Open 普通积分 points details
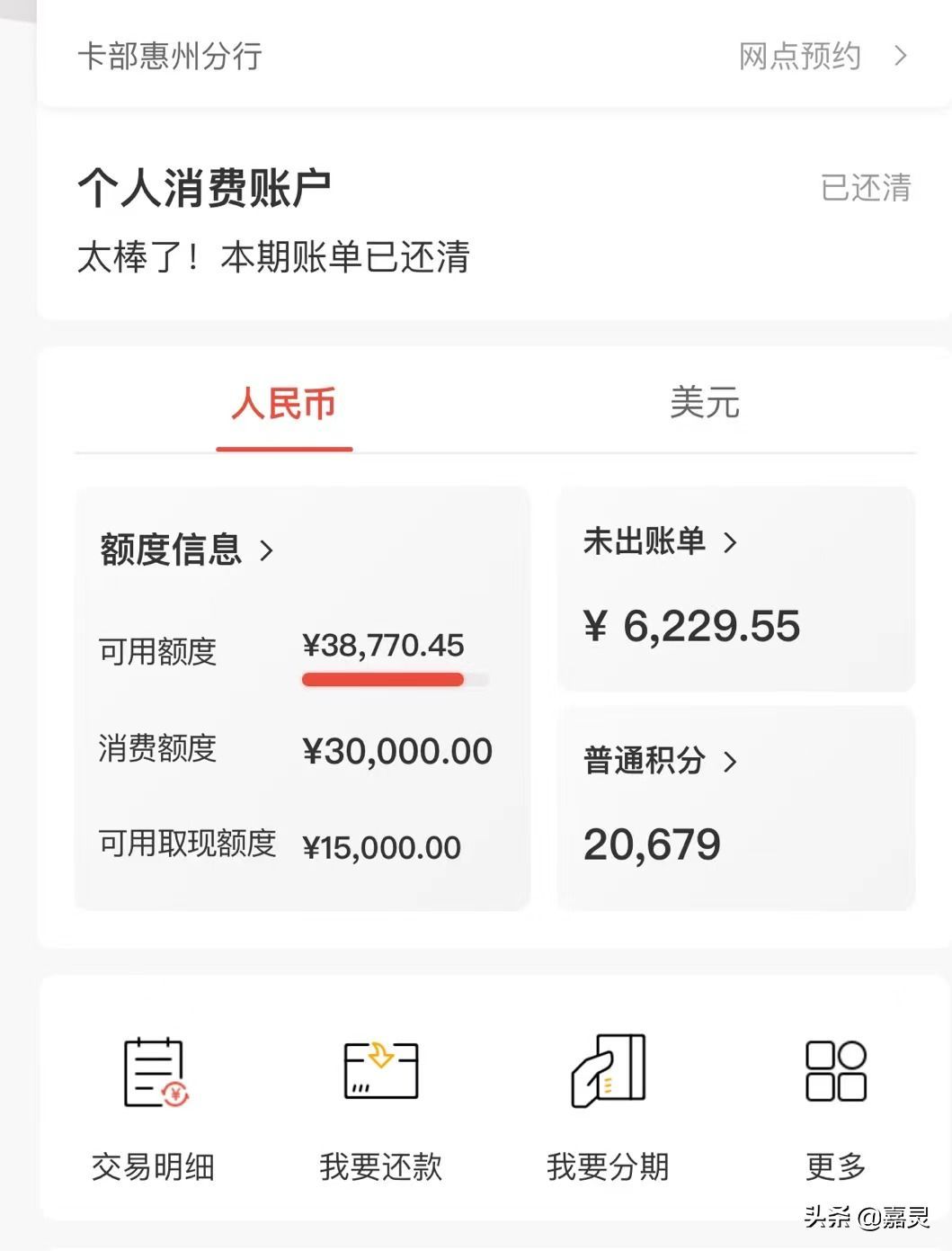Viewport: 952px width, 1251px height. pos(661,761)
